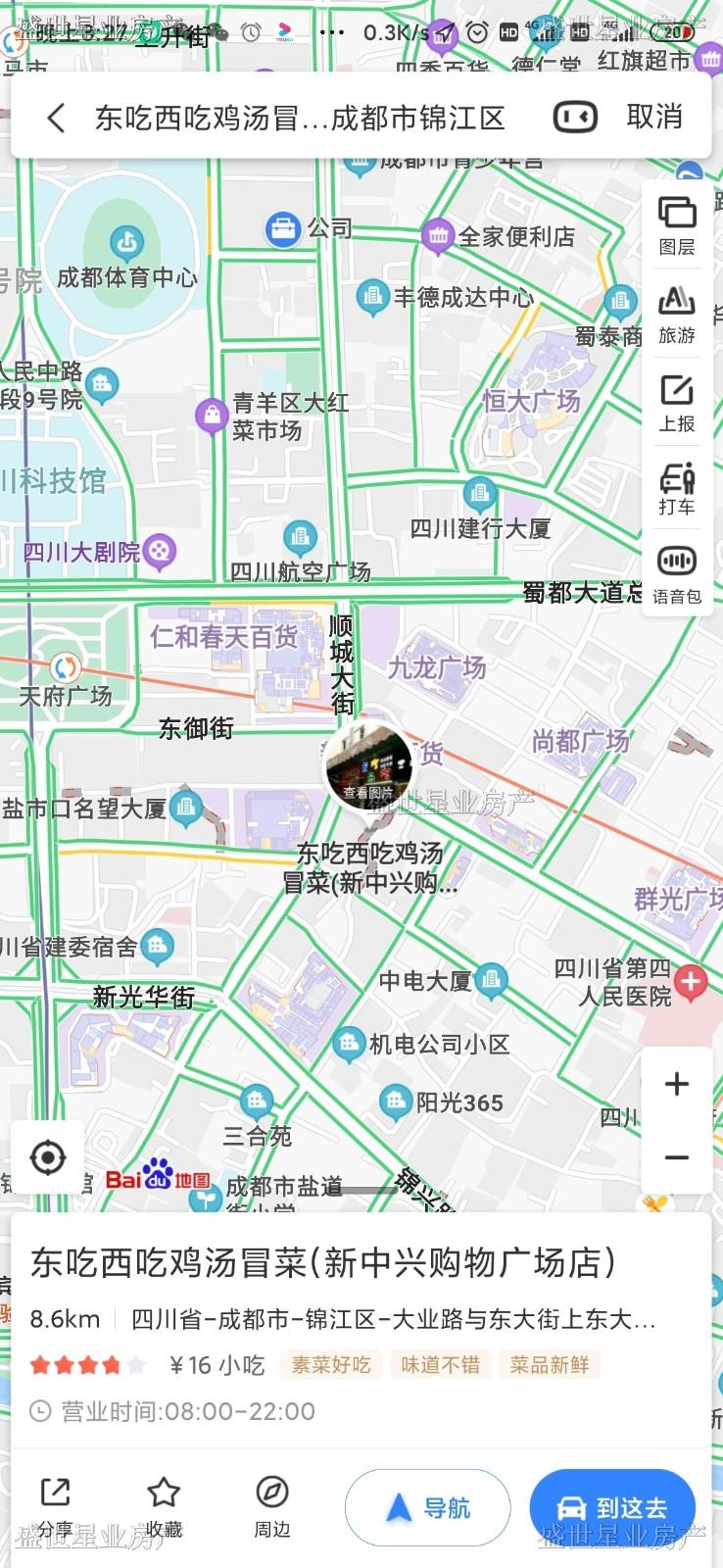Zoom in with the plus button

(676, 1084)
